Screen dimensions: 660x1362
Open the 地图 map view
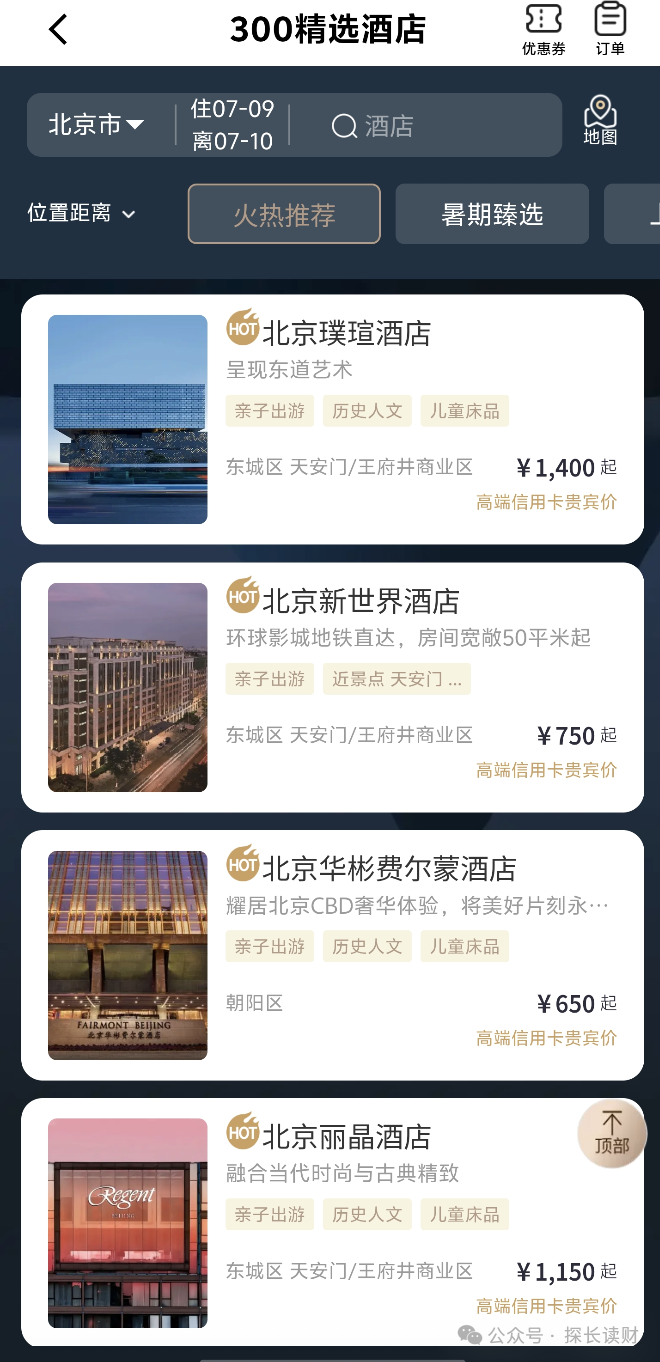(x=600, y=120)
